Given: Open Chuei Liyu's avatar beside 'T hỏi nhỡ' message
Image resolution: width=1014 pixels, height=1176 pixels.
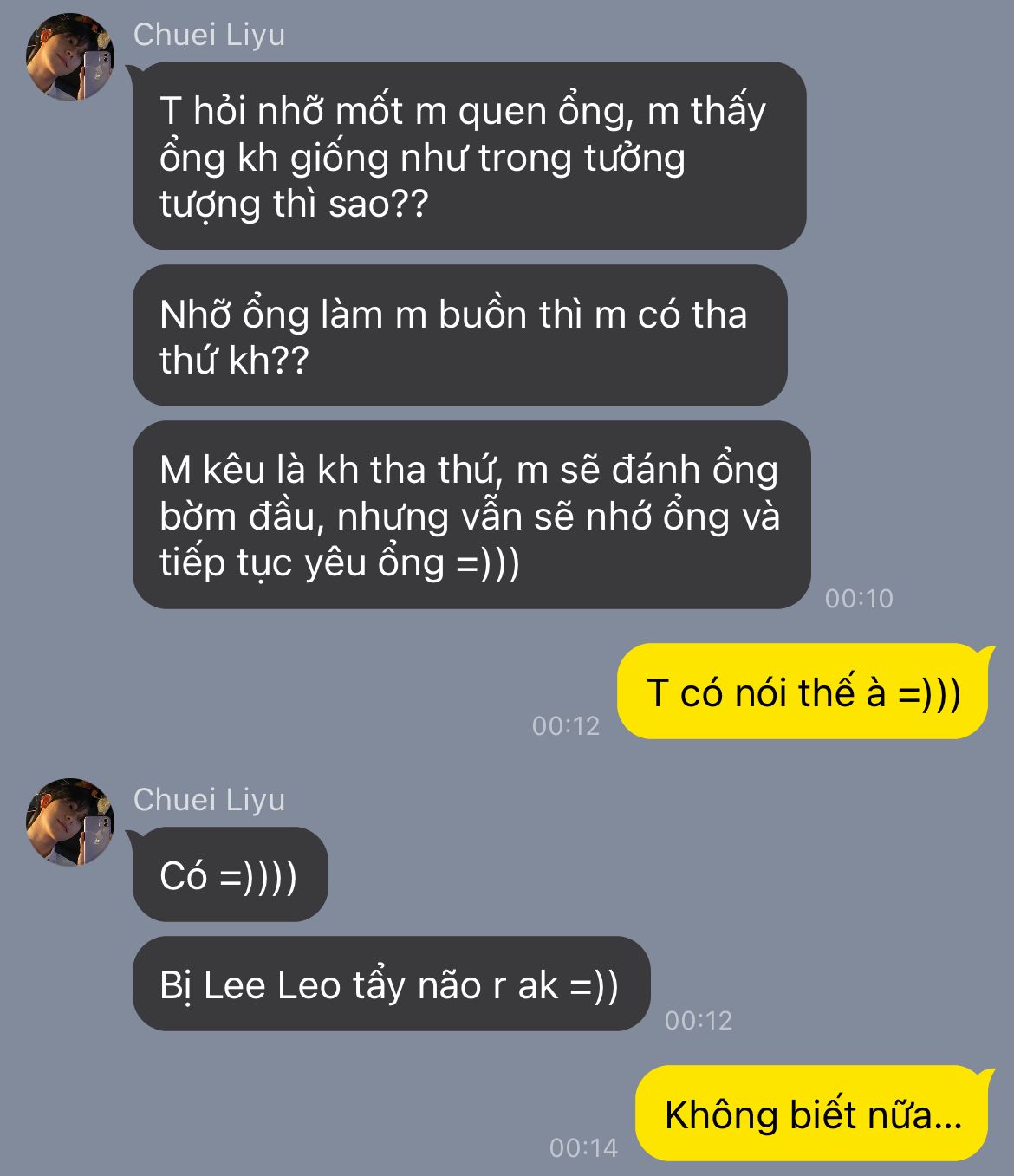Looking at the screenshot, I should (69, 57).
